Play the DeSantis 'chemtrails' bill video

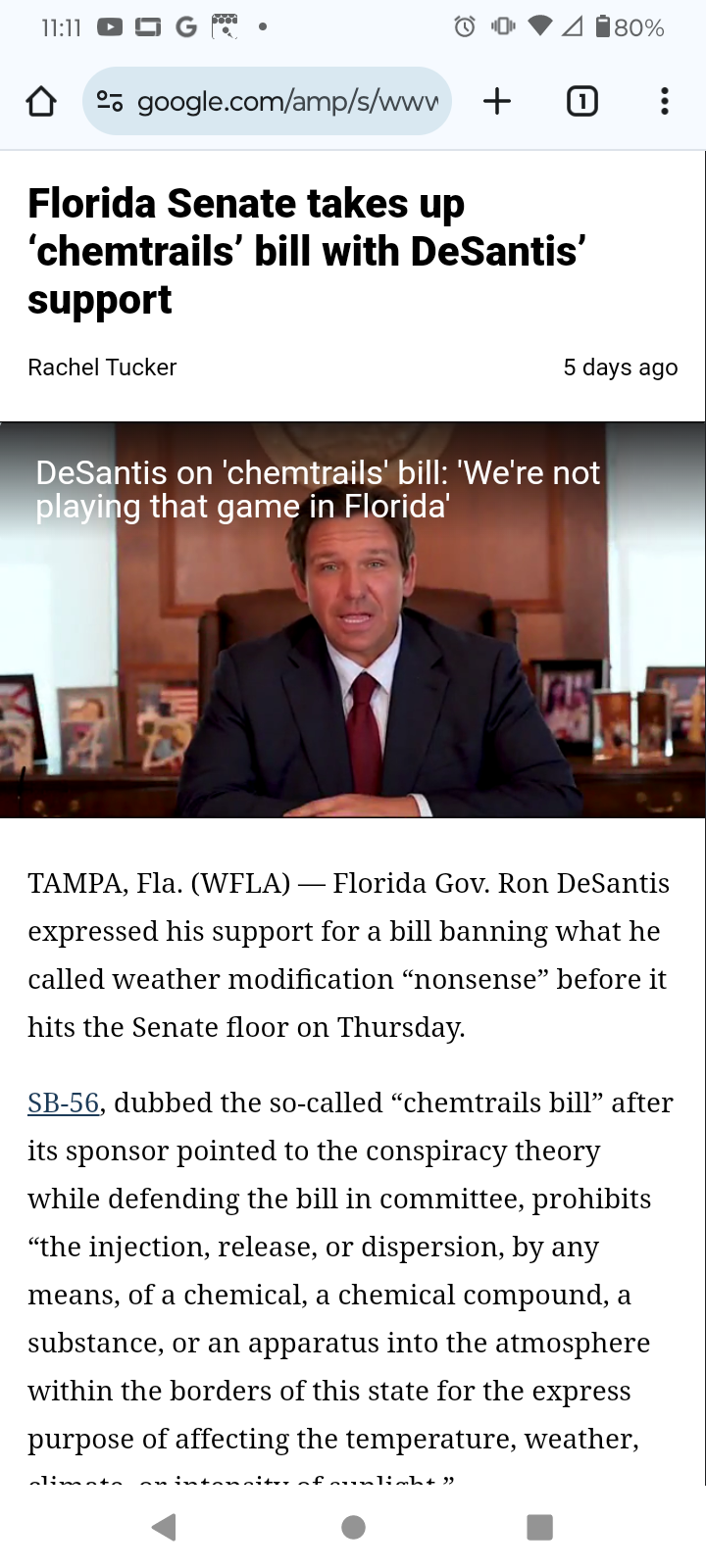click(x=353, y=619)
